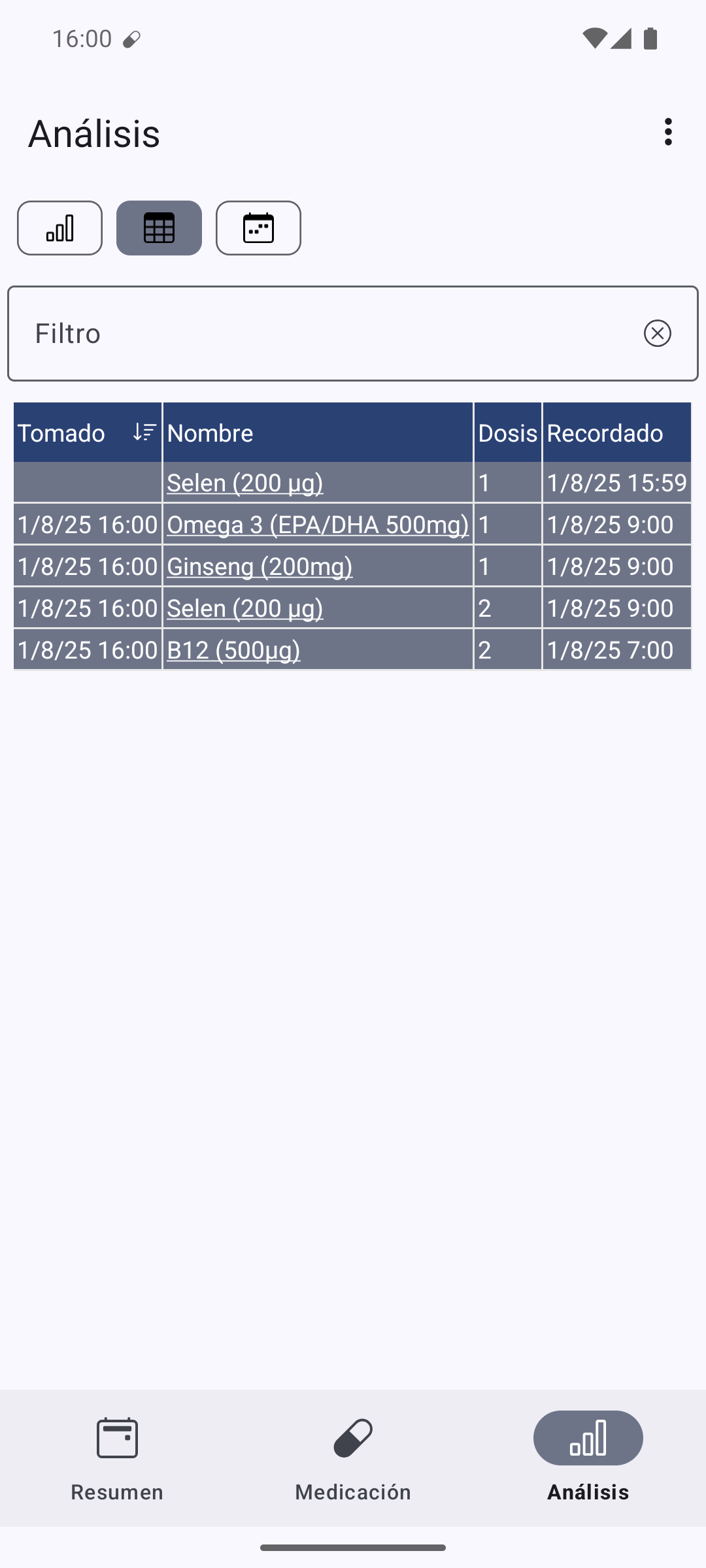706x1568 pixels.
Task: Open Omega 3 (EPA/DHA 500mg) link
Action: (x=318, y=525)
